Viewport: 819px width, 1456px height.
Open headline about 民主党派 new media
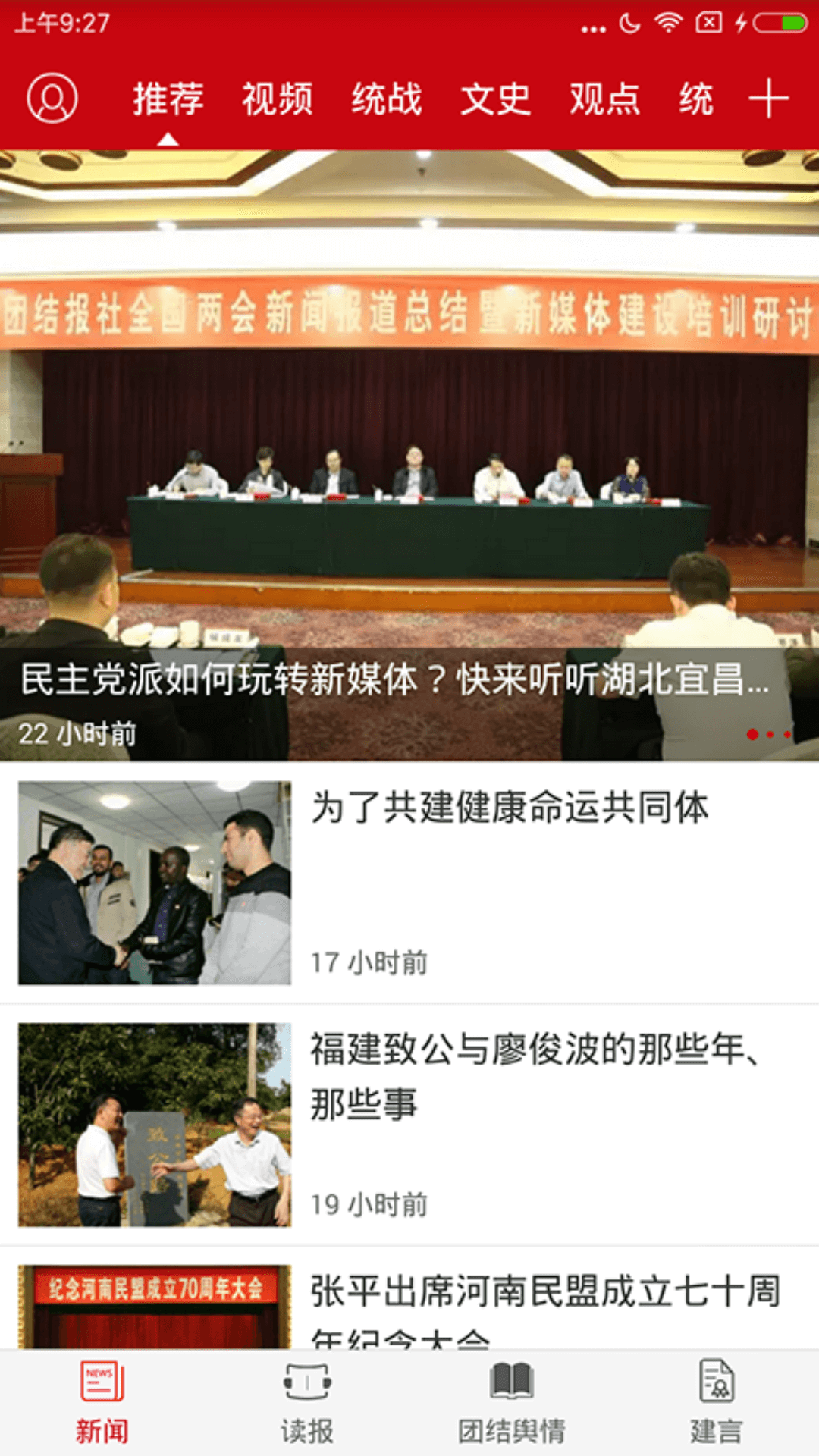click(394, 682)
